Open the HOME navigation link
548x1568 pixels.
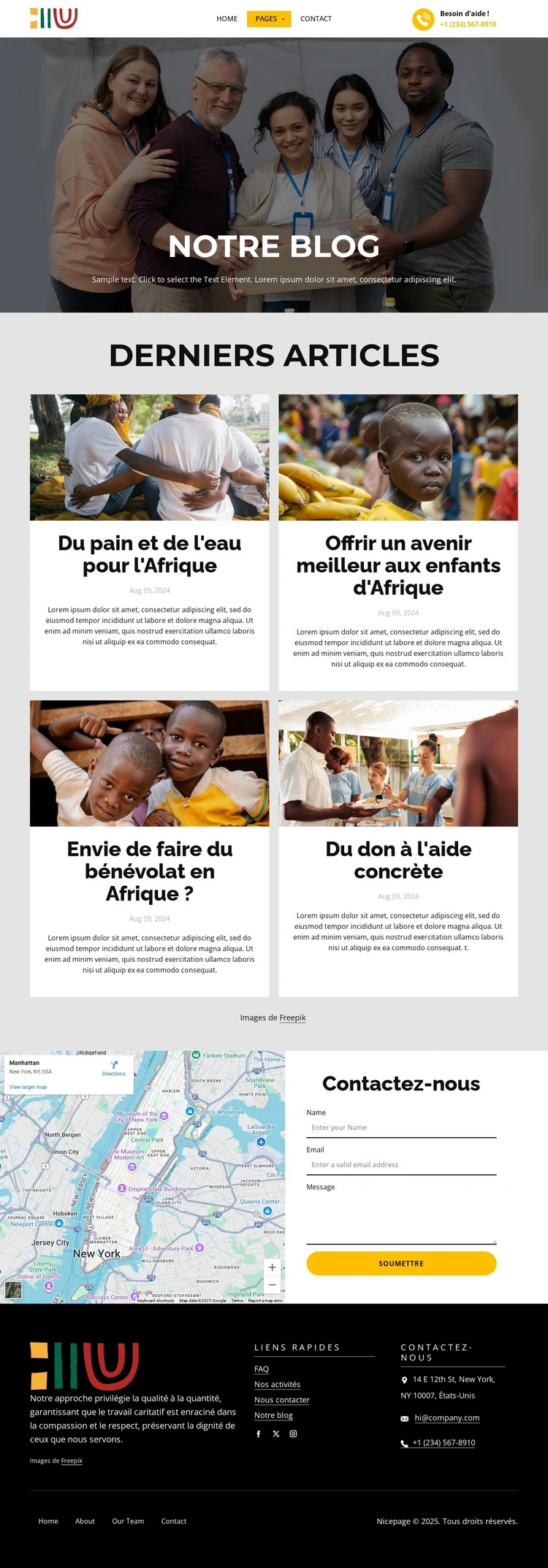pyautogui.click(x=227, y=19)
